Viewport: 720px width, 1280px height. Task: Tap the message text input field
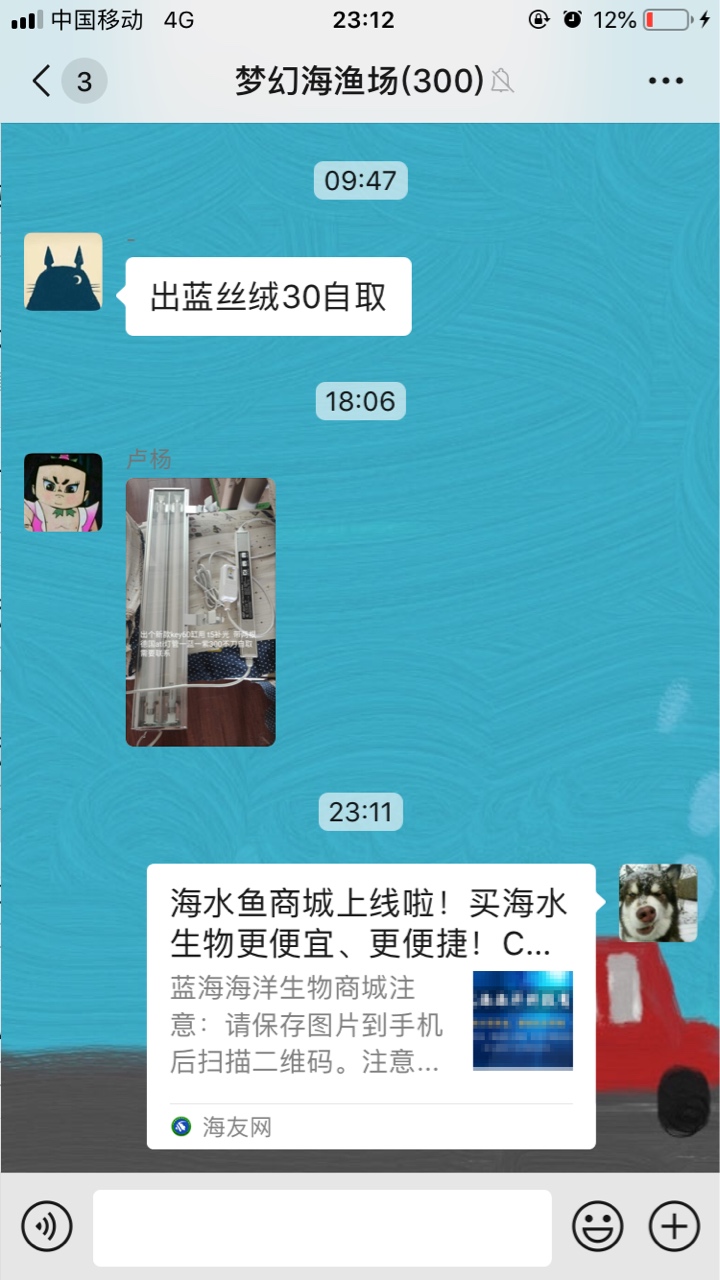click(322, 1227)
